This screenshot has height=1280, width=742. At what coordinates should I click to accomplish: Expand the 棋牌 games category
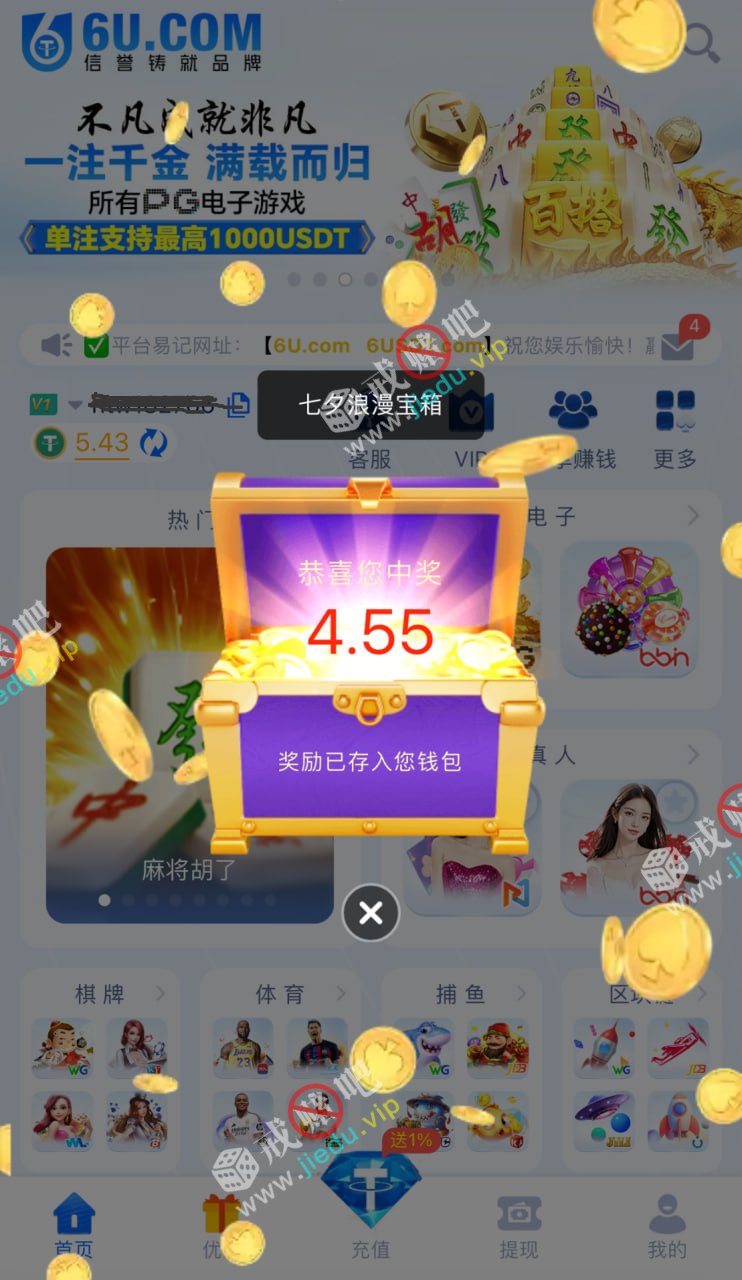click(x=160, y=993)
